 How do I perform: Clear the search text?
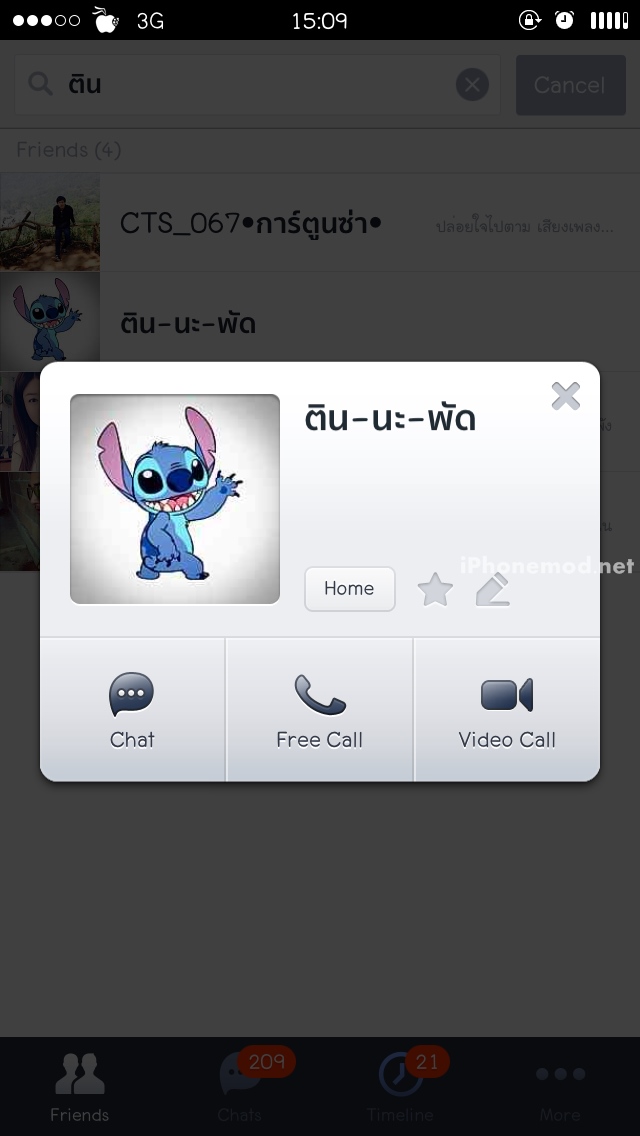(x=473, y=85)
